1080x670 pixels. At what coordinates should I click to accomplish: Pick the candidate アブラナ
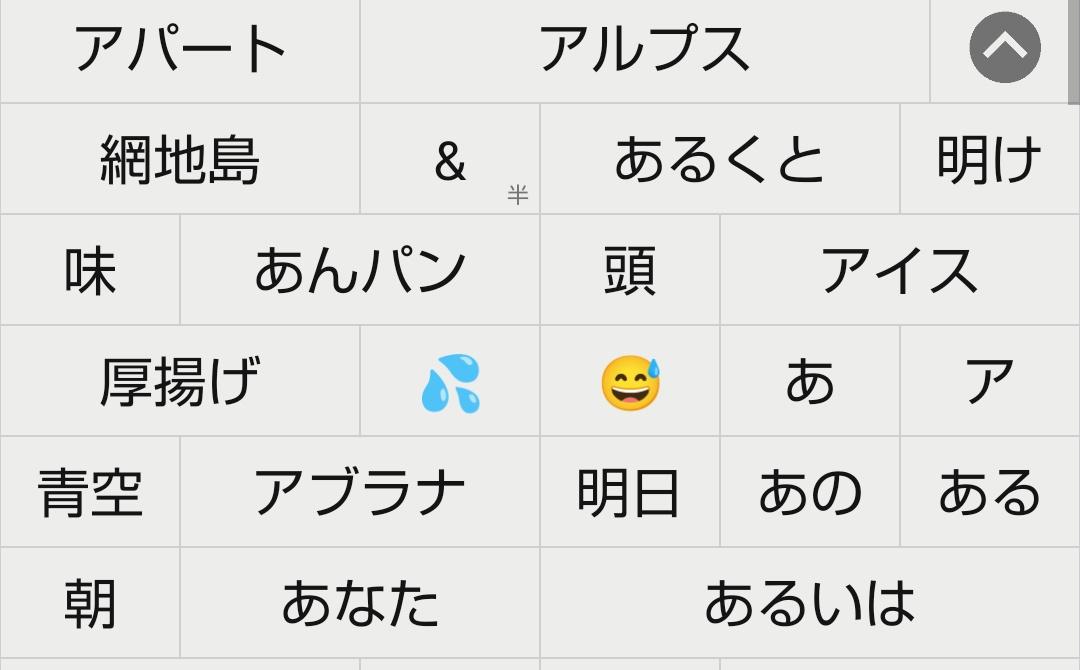360,493
